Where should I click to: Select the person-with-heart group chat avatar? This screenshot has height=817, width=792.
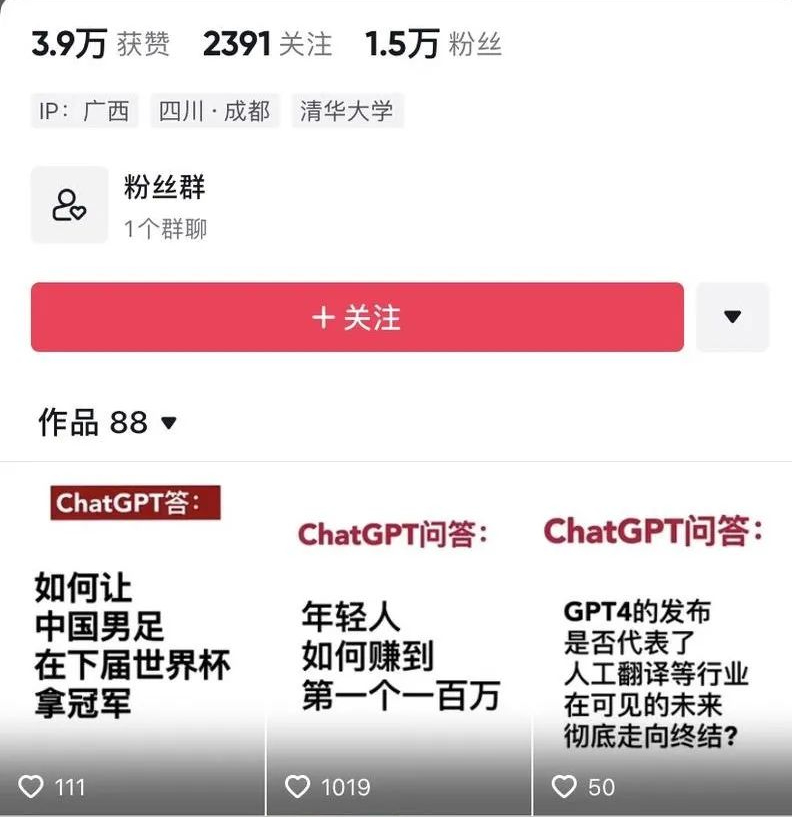(69, 205)
